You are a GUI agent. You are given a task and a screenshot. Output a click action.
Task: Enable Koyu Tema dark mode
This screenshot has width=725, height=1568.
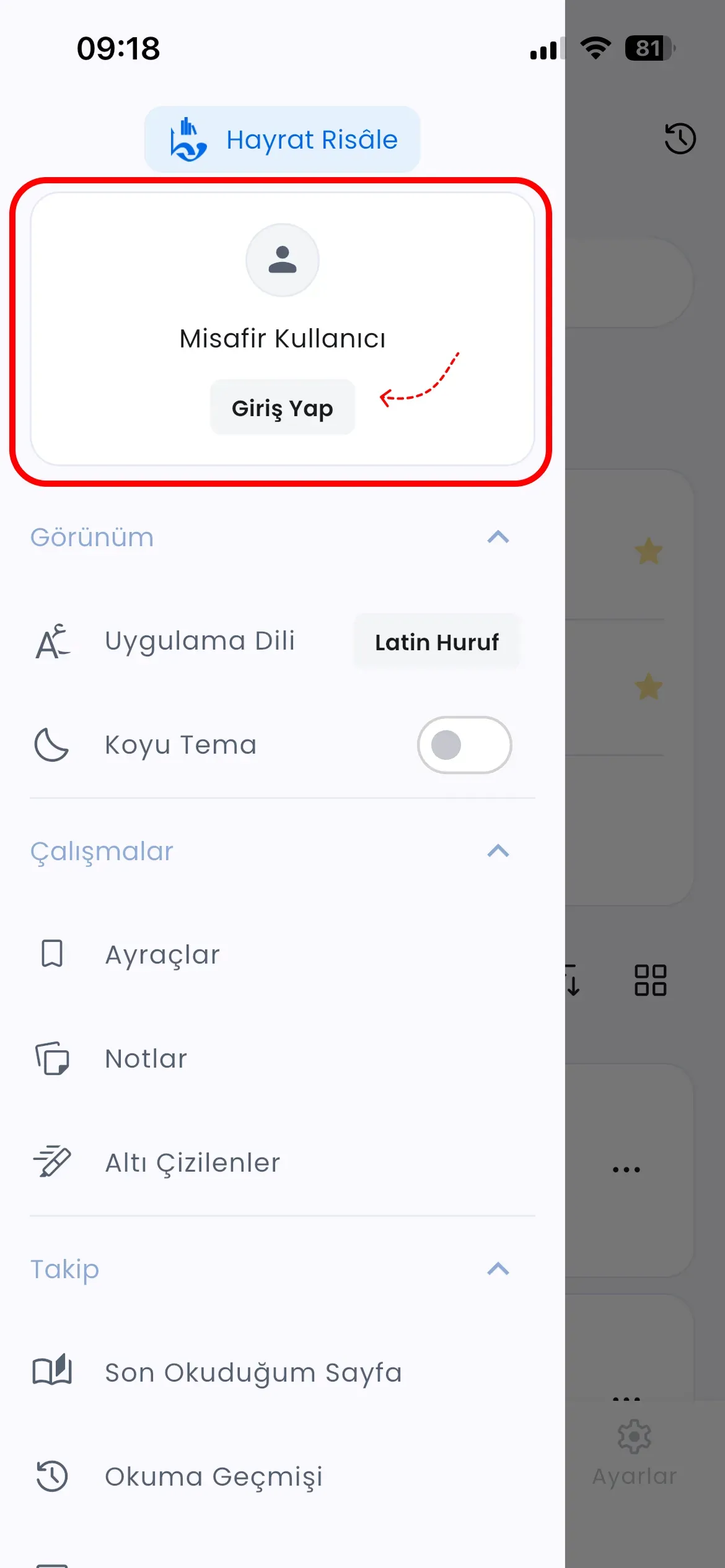coord(464,746)
